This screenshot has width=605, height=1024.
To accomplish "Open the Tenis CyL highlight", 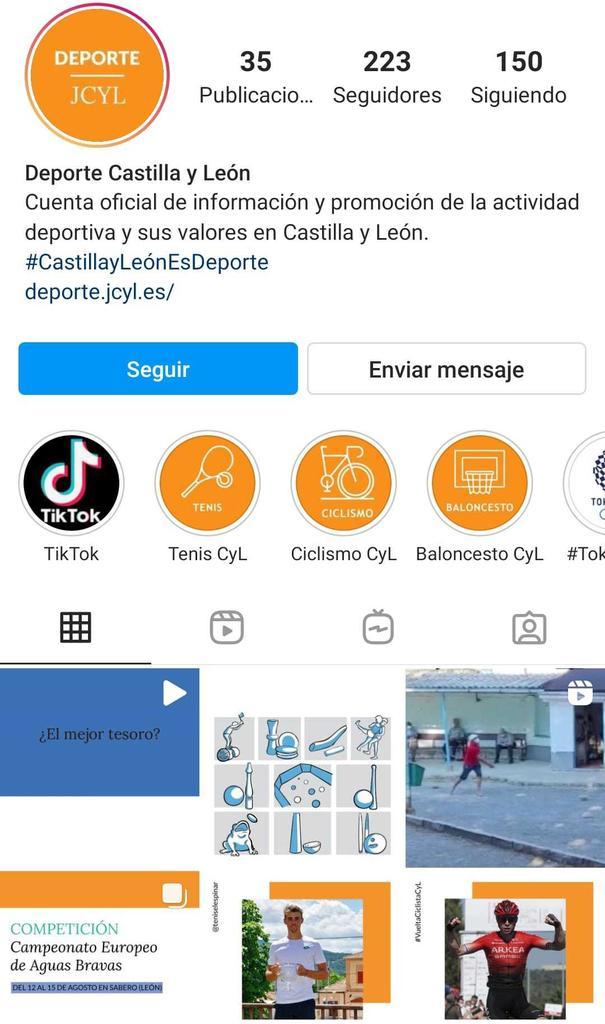I will (x=208, y=483).
